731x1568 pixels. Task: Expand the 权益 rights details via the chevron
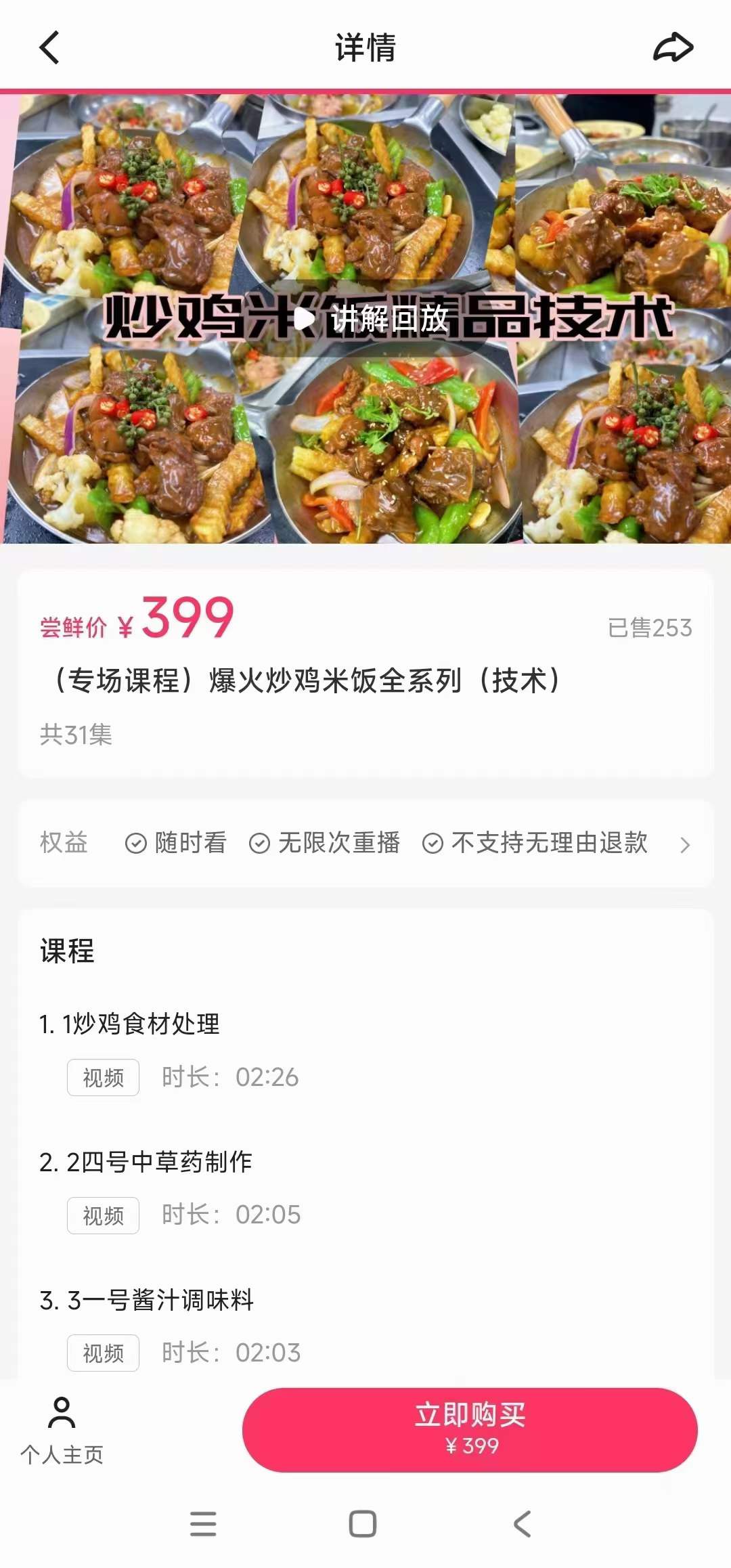(x=686, y=844)
